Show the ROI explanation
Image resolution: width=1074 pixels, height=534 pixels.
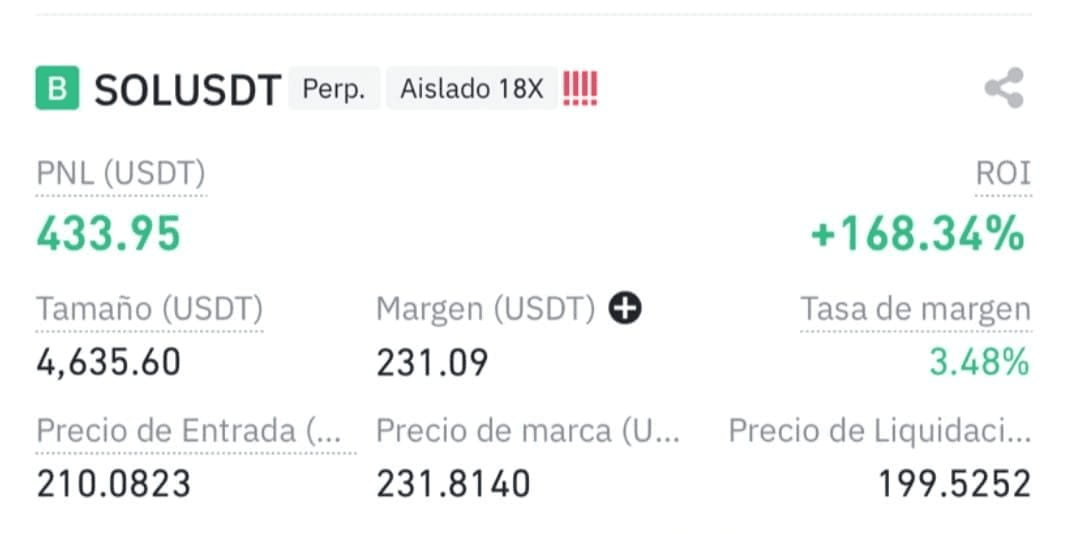pyautogui.click(x=1002, y=174)
